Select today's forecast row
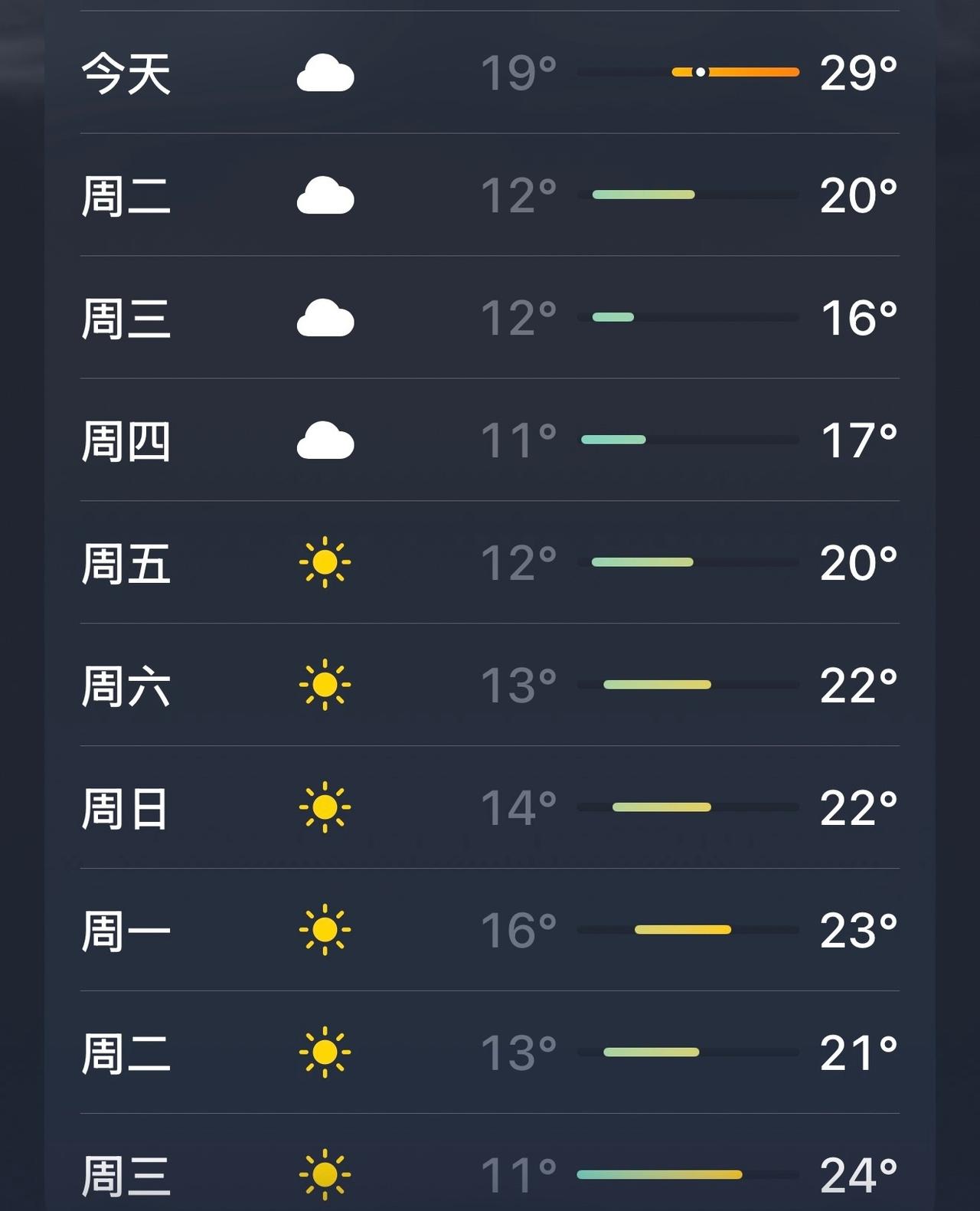The image size is (980, 1211). coord(490,72)
